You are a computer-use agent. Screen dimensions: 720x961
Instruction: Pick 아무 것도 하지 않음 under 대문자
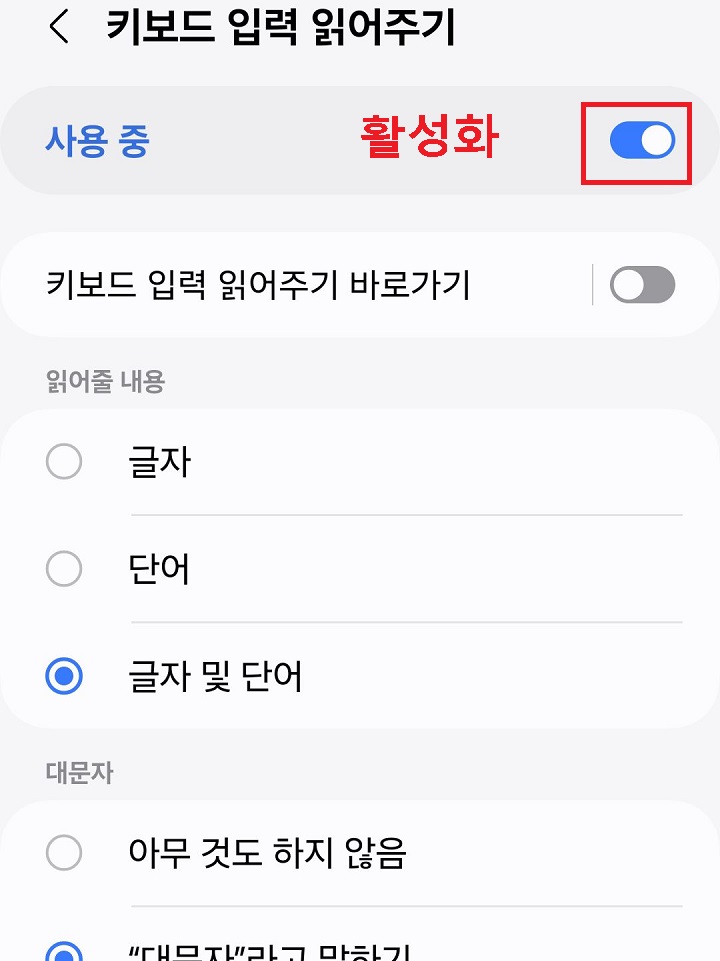(x=63, y=855)
